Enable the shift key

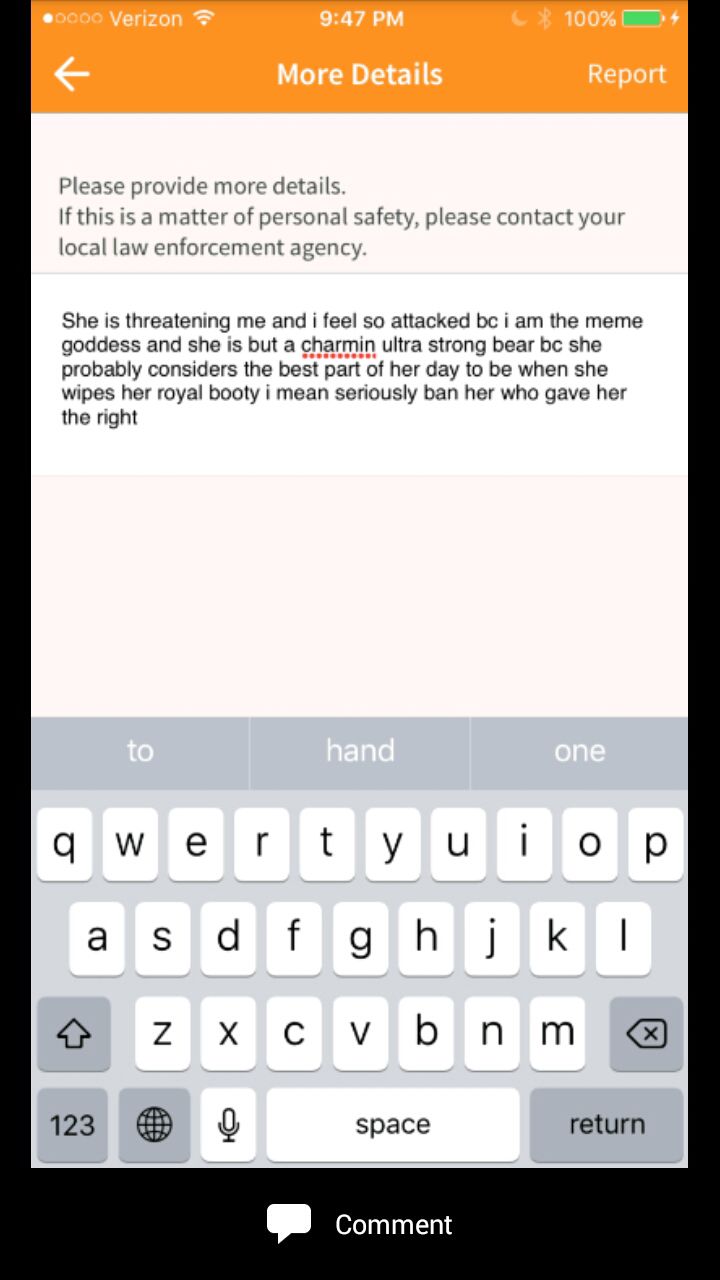point(73,1034)
